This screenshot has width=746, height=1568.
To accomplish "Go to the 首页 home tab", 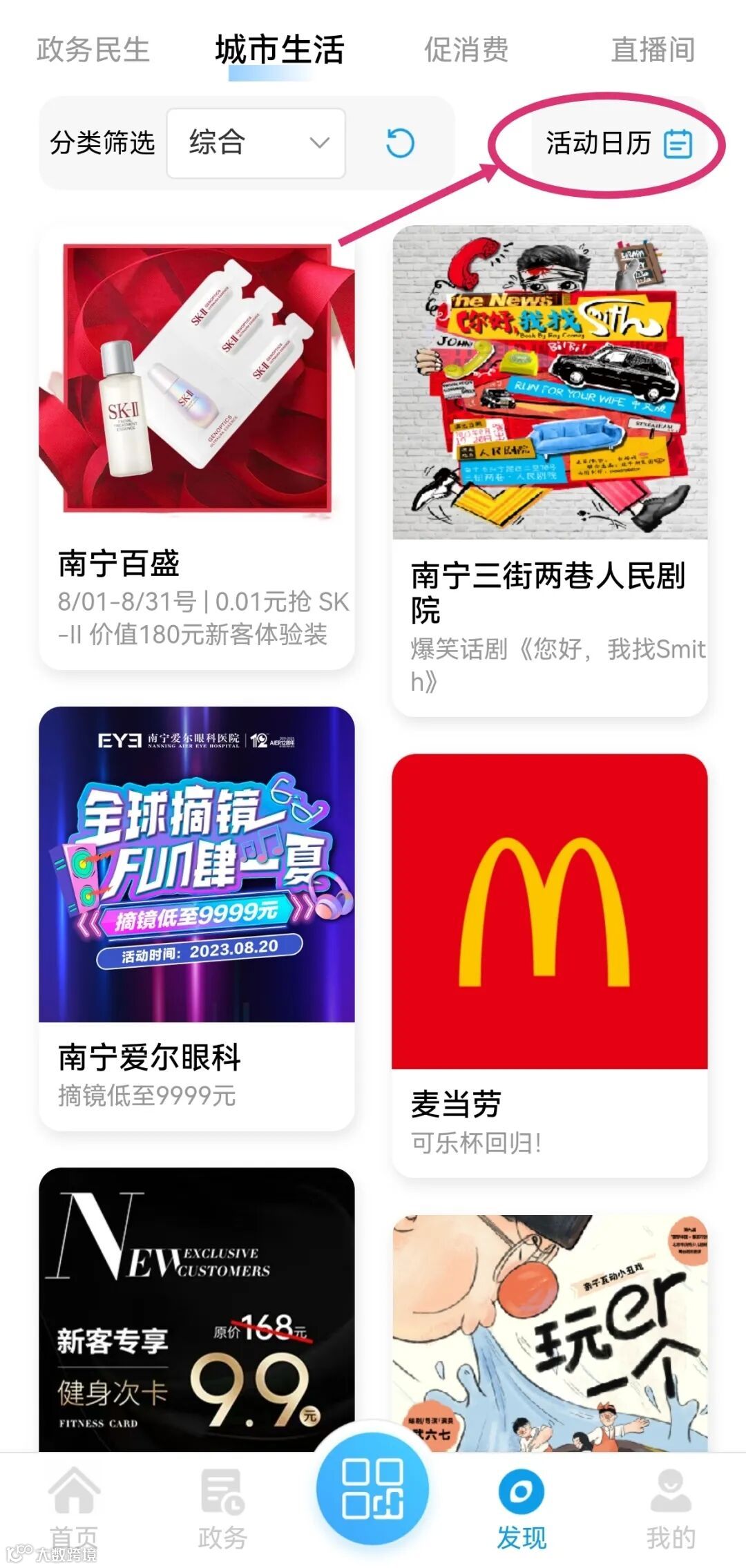I will 74,1509.
